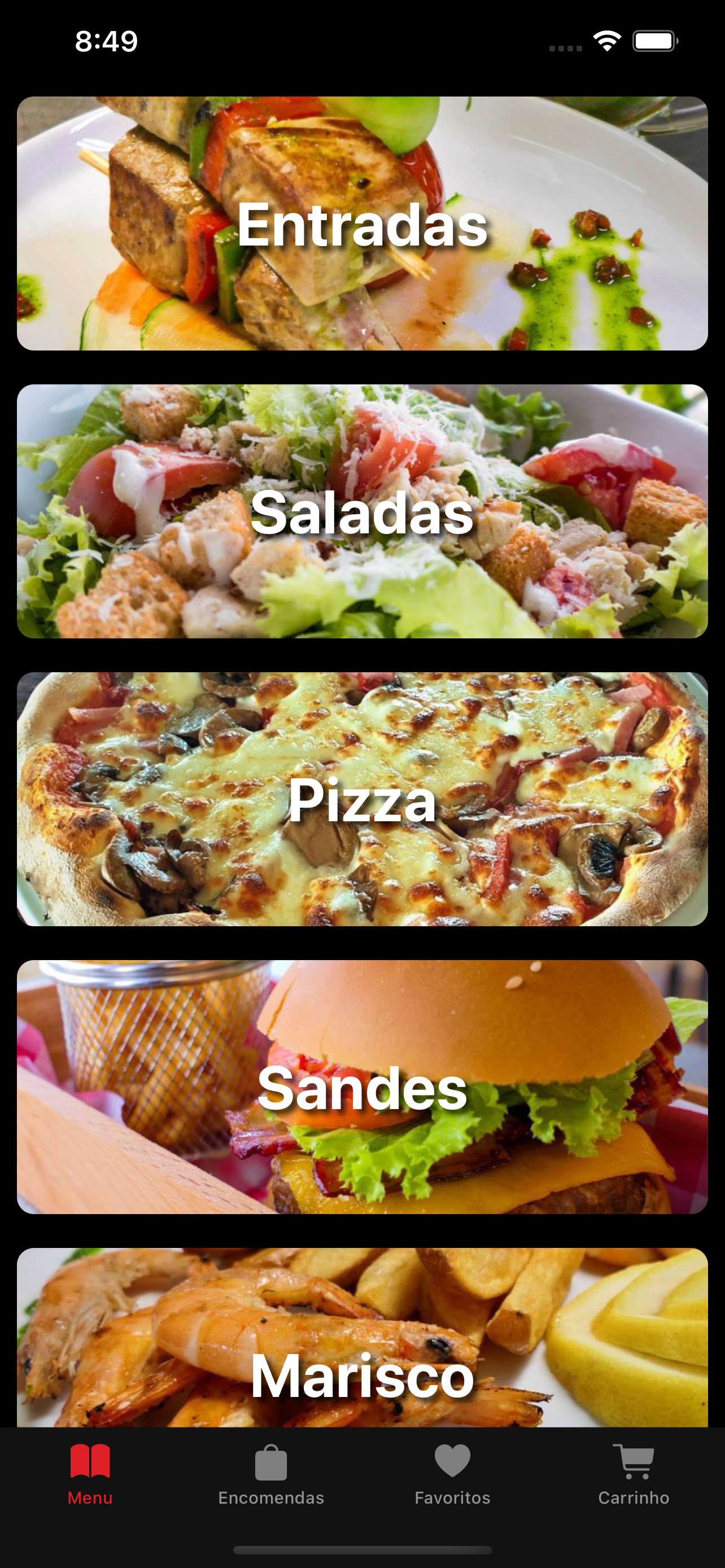This screenshot has width=725, height=1568.
Task: Switch to the Carrinho tab
Action: coord(634,1497)
